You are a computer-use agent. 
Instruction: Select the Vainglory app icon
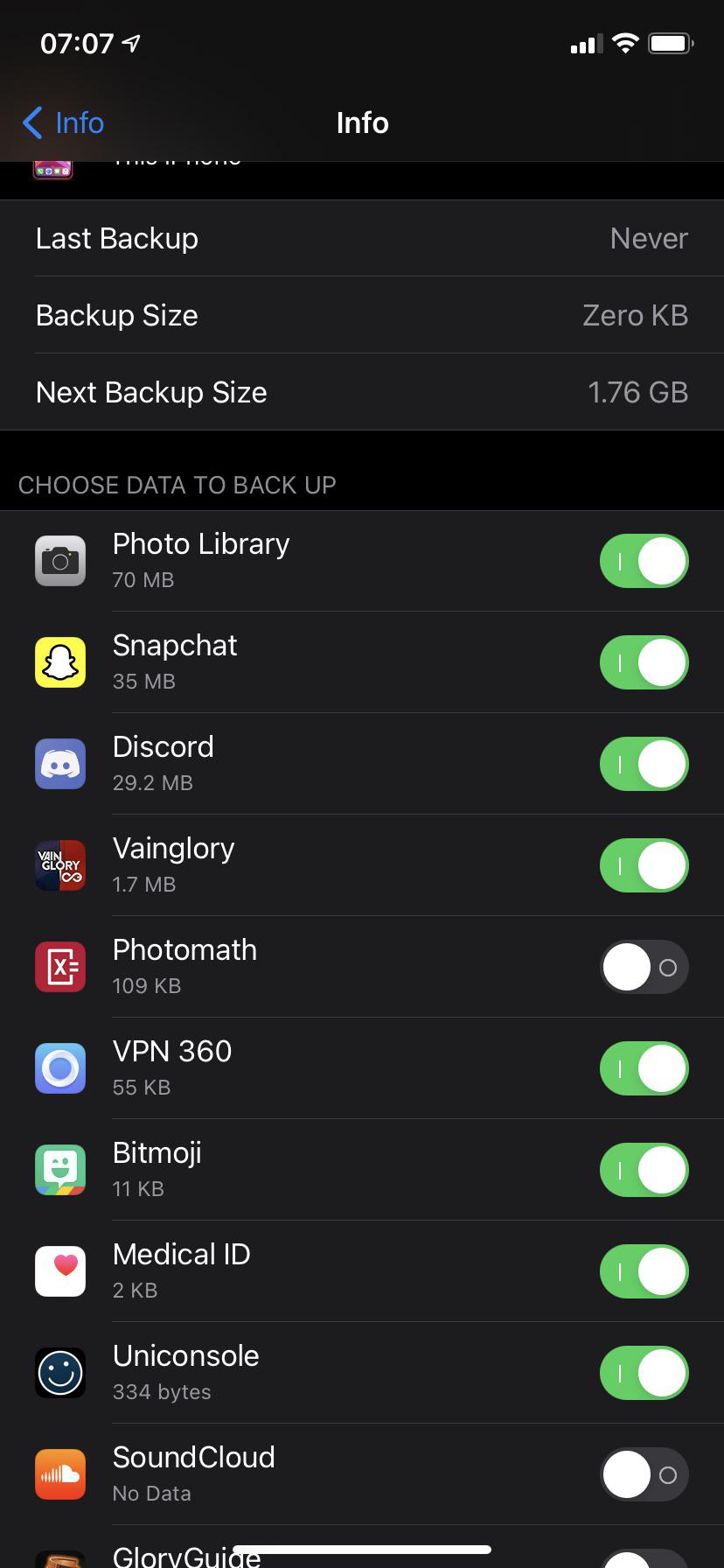point(59,865)
